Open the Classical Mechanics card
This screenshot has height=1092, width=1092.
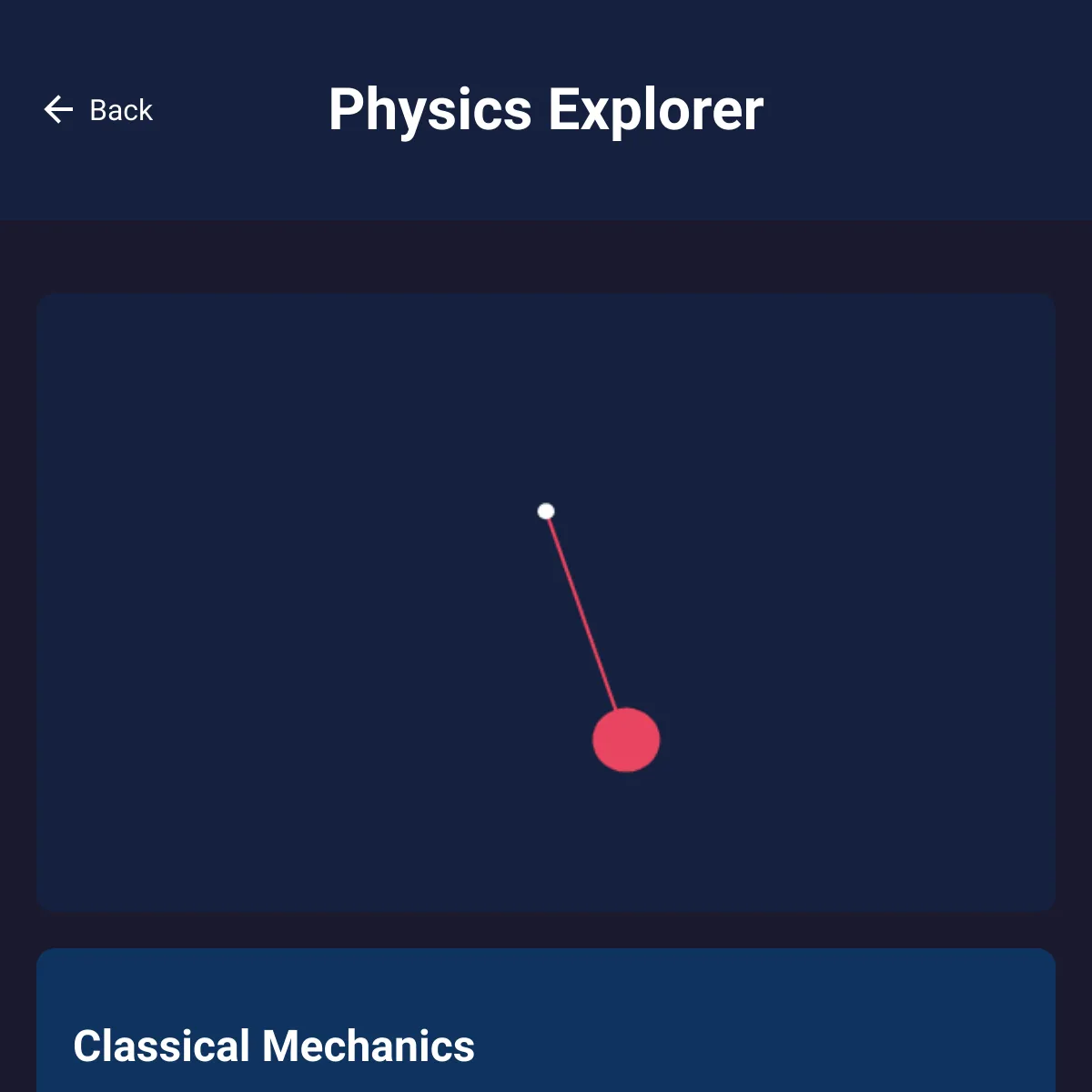point(545,1028)
